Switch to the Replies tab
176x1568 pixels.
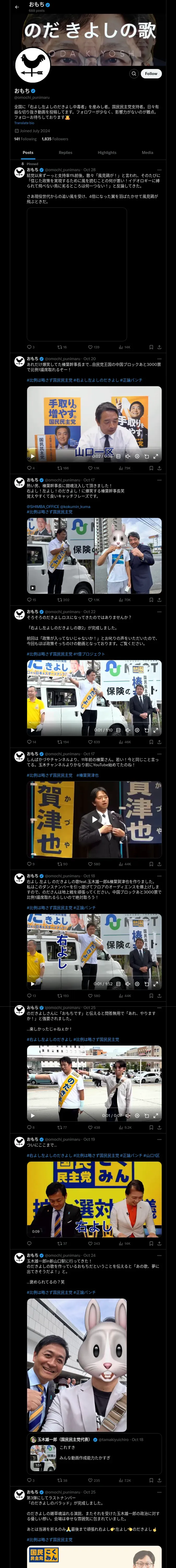point(65,153)
